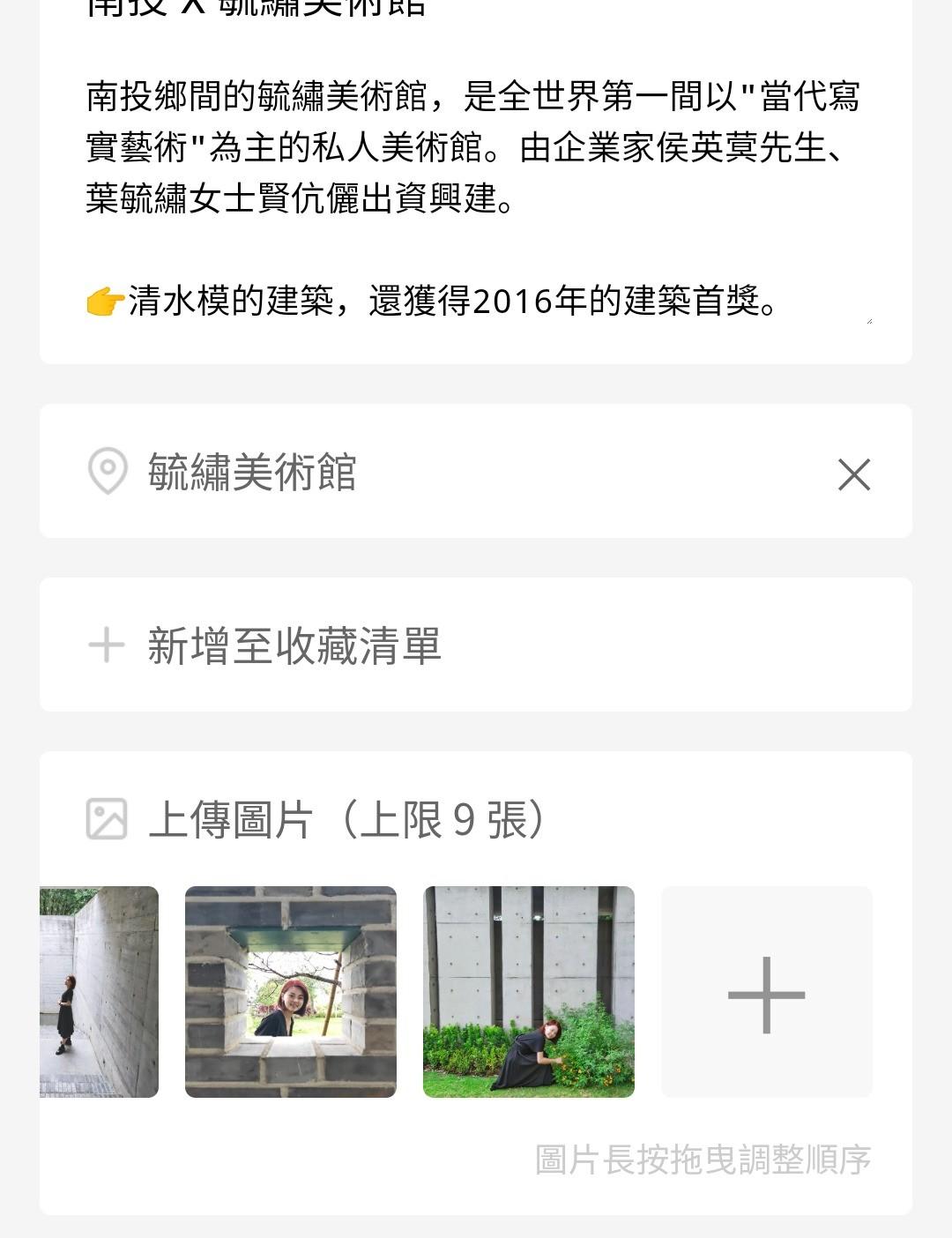Tap 新增至收藏清單 to add to collection
Image resolution: width=952 pixels, height=1238 pixels.
click(x=294, y=645)
